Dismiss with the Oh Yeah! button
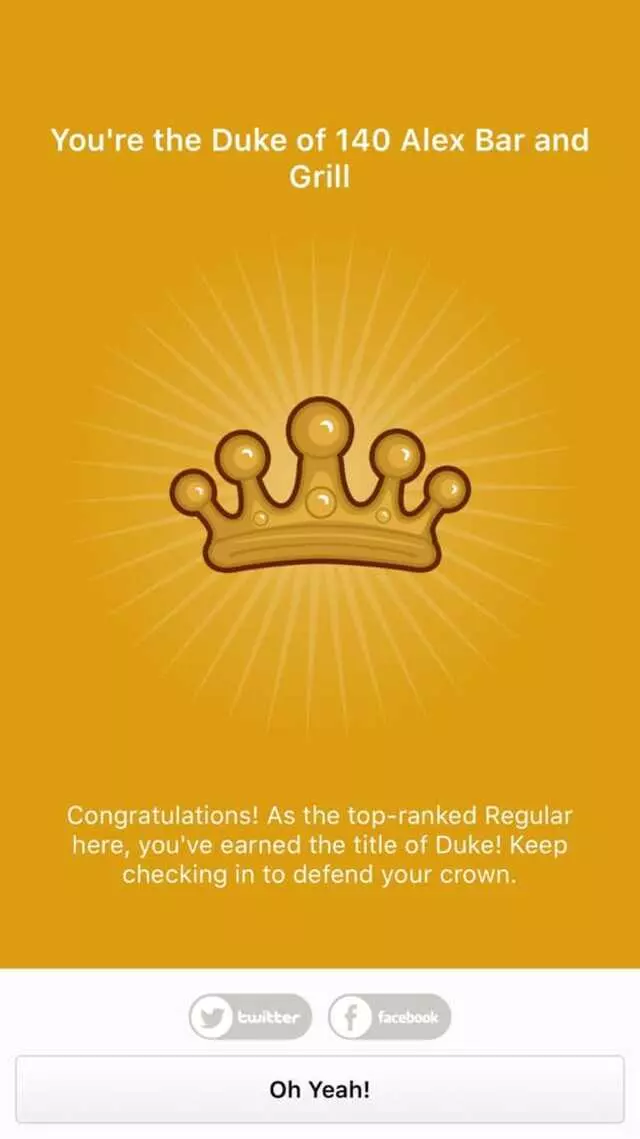The height and width of the screenshot is (1139, 640). pos(320,1089)
